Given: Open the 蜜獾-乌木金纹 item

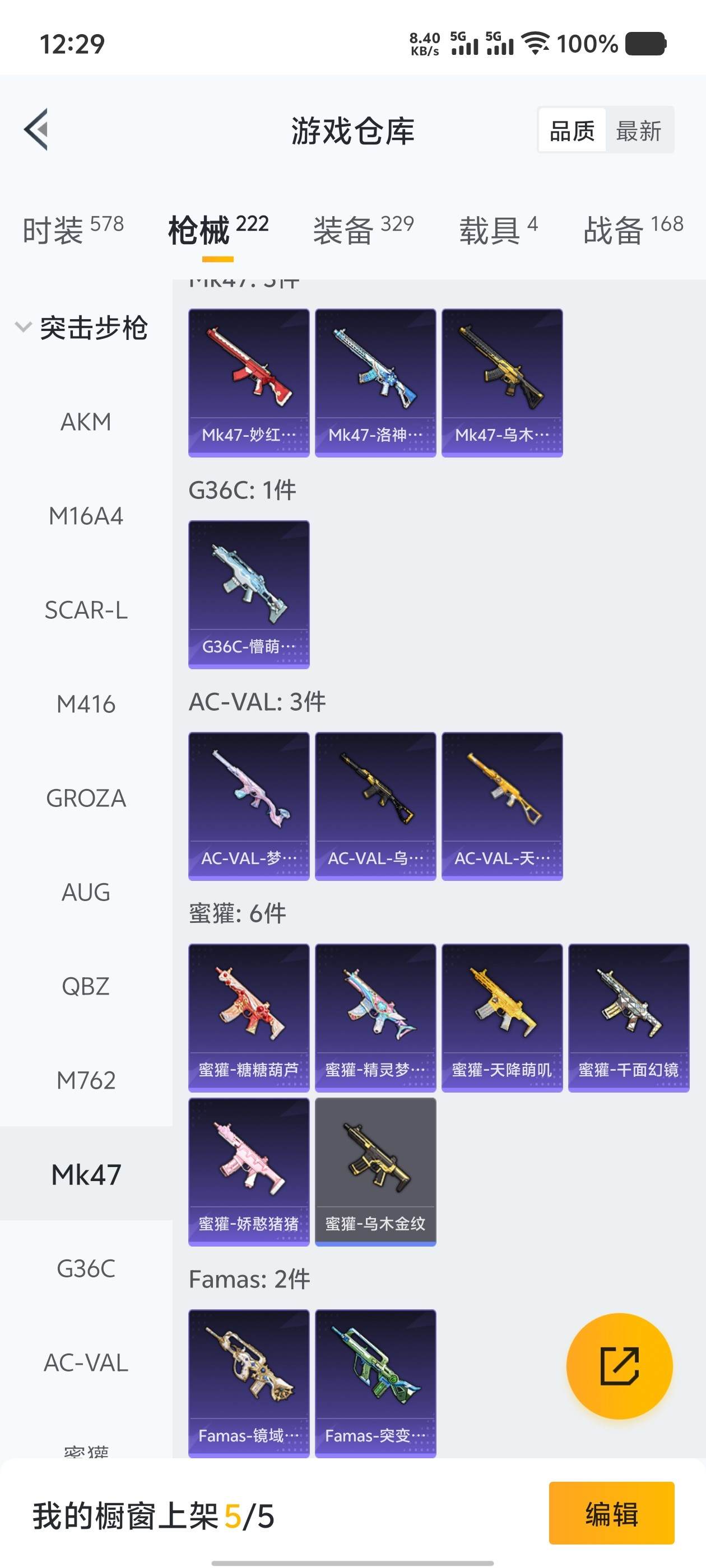Looking at the screenshot, I should point(375,1171).
